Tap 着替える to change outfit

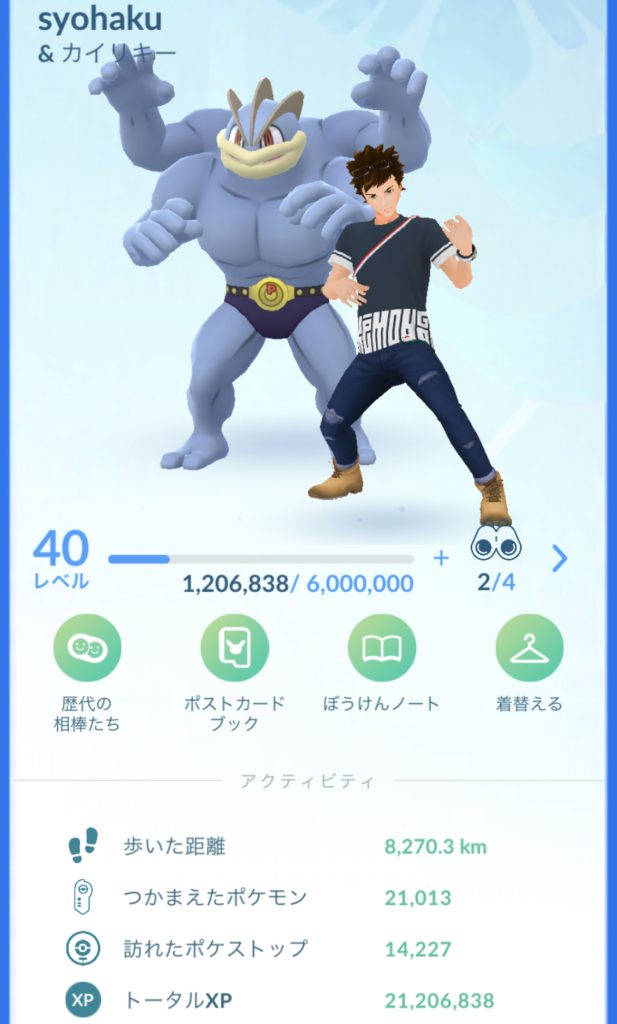coord(529,648)
